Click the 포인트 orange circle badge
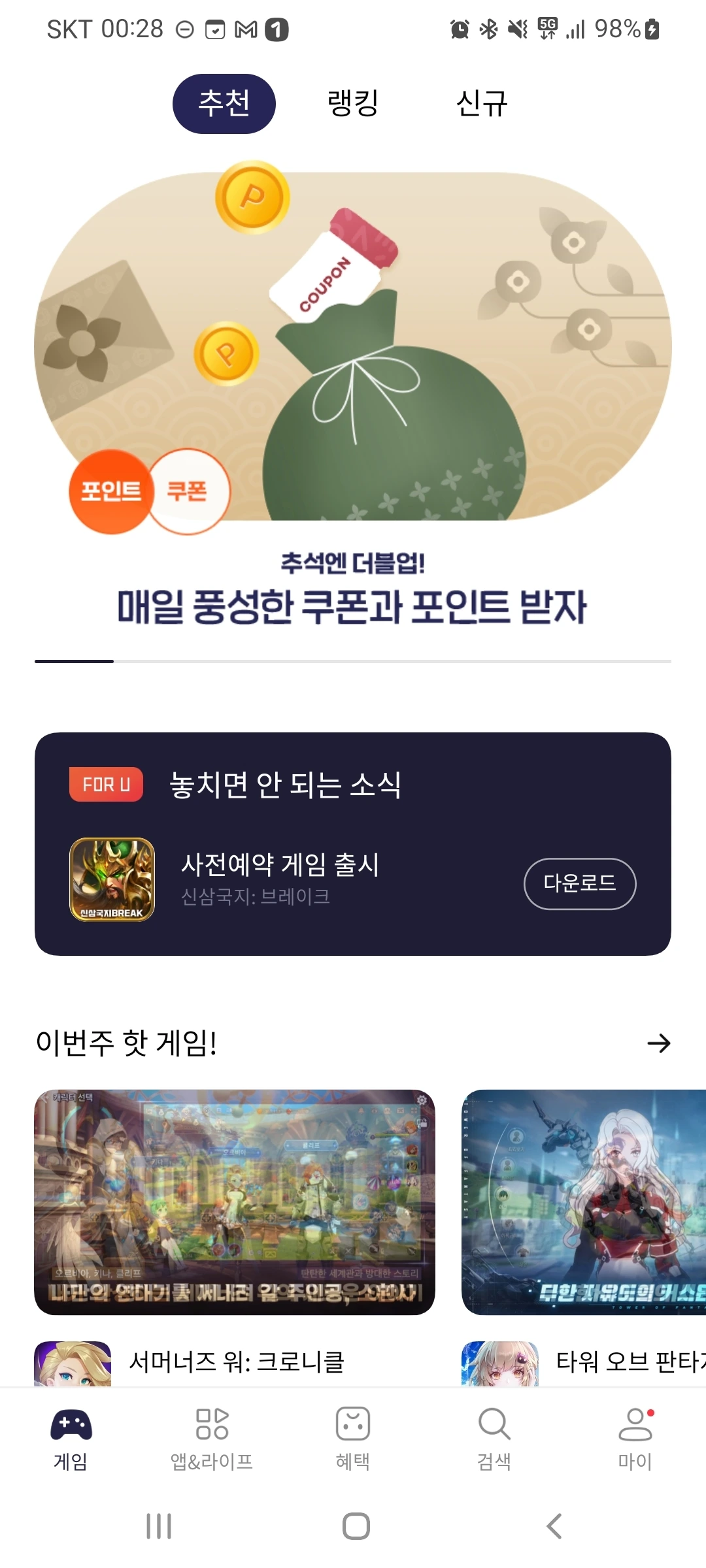The image size is (706, 1568). (111, 491)
